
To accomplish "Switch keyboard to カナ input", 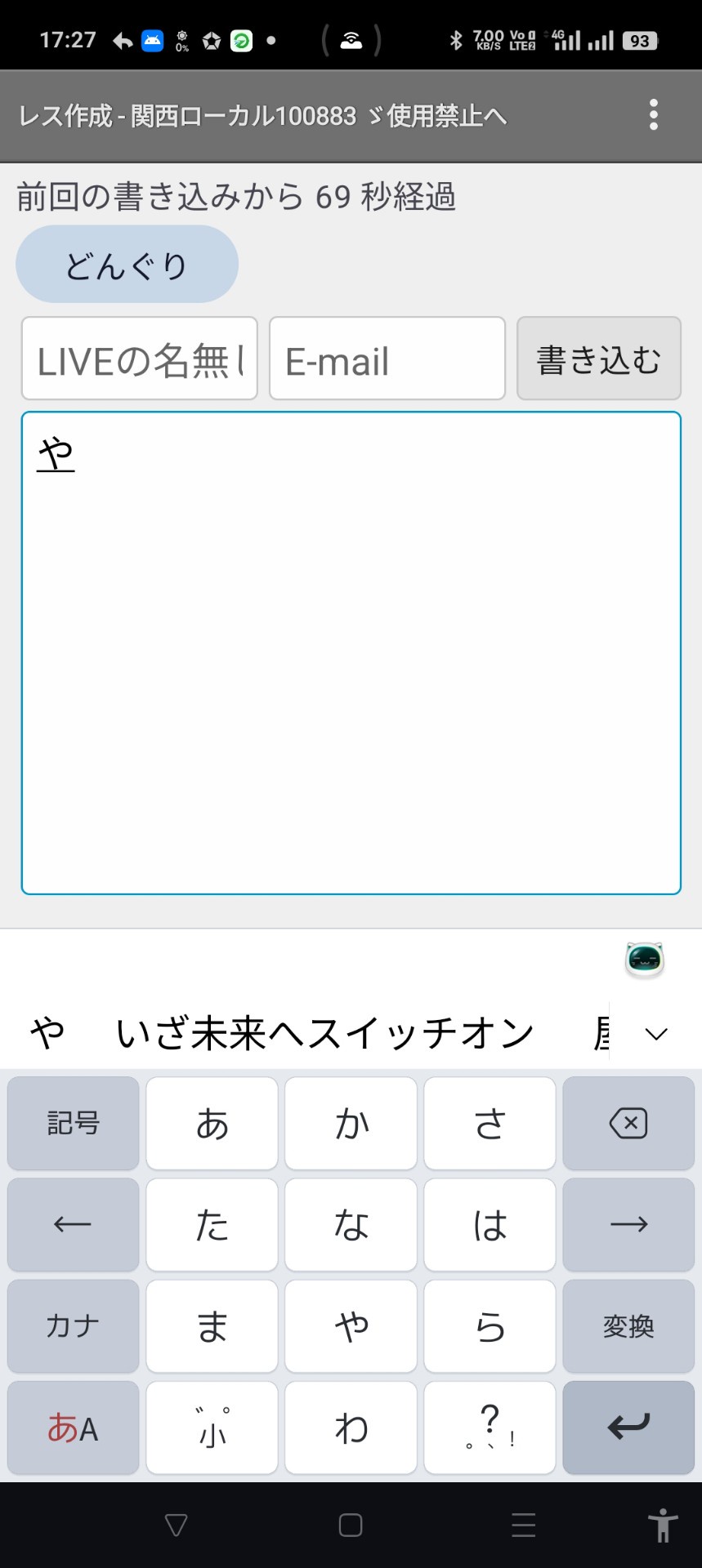I will click(73, 1326).
